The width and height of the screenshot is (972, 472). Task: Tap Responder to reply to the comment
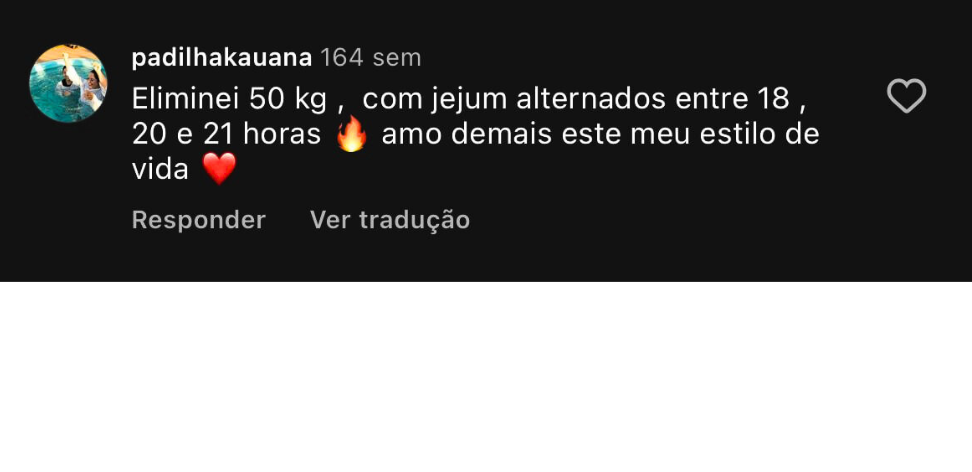coord(198,220)
